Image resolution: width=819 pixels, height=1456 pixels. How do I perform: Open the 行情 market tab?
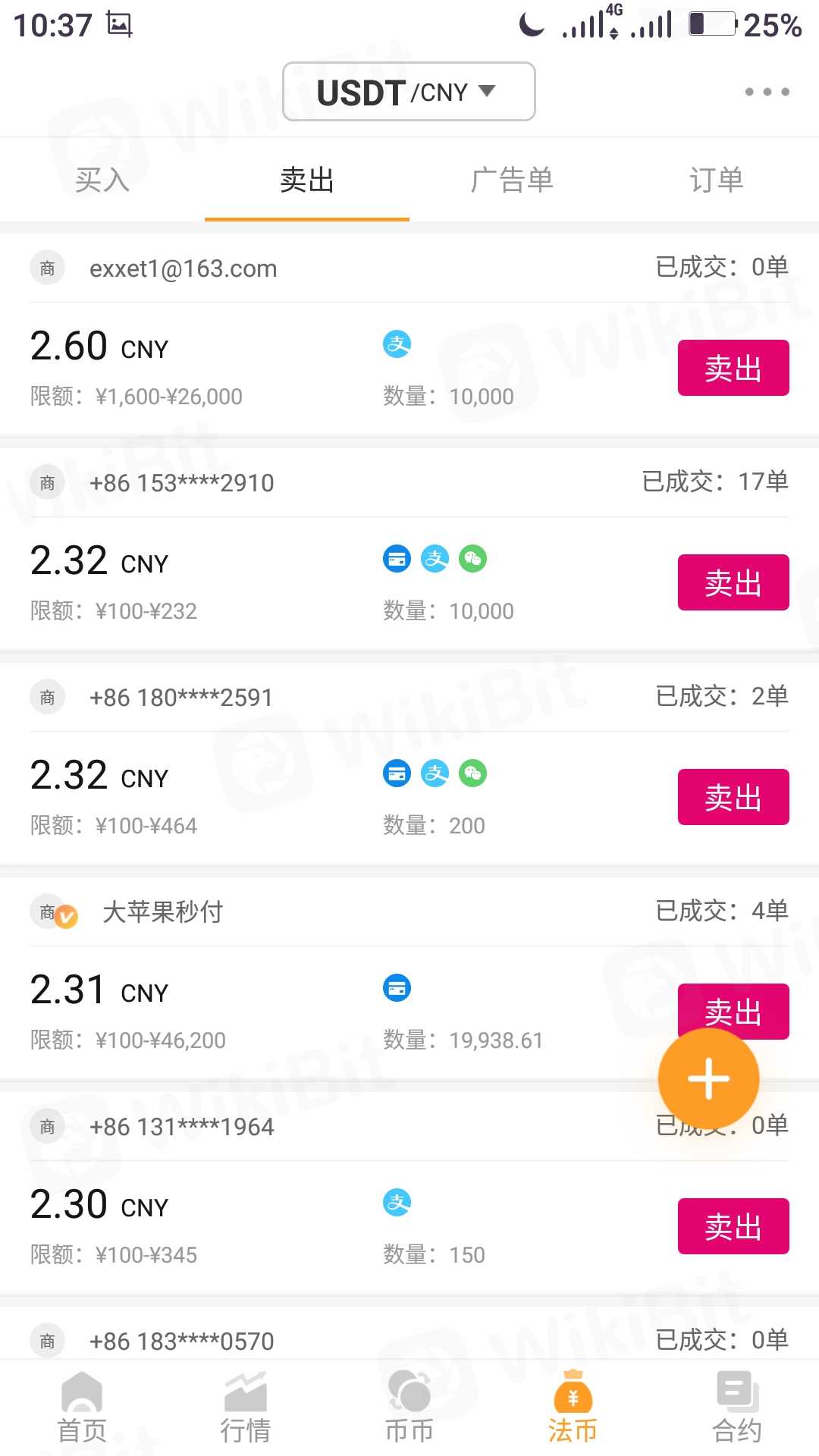point(246,1407)
